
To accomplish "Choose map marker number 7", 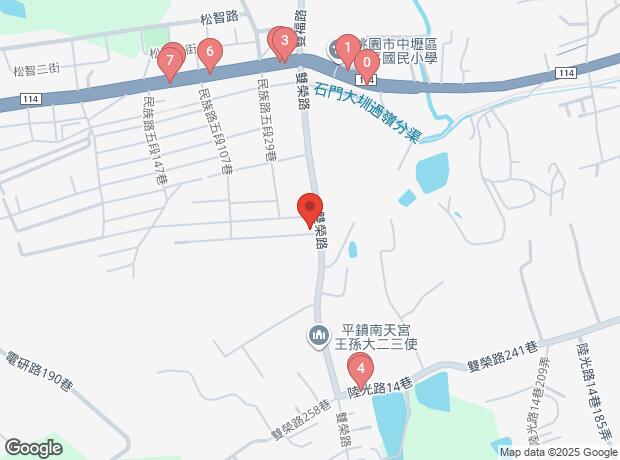I will click(x=170, y=60).
